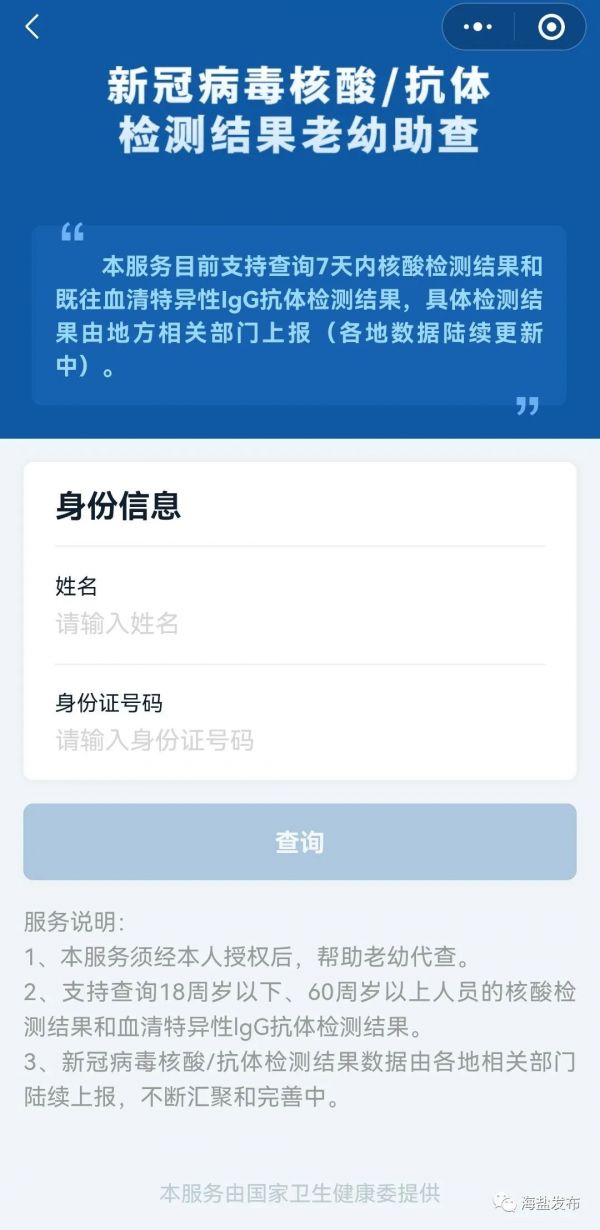The height and width of the screenshot is (1230, 600).
Task: Close the mini program with the circle button
Action: 551,27
